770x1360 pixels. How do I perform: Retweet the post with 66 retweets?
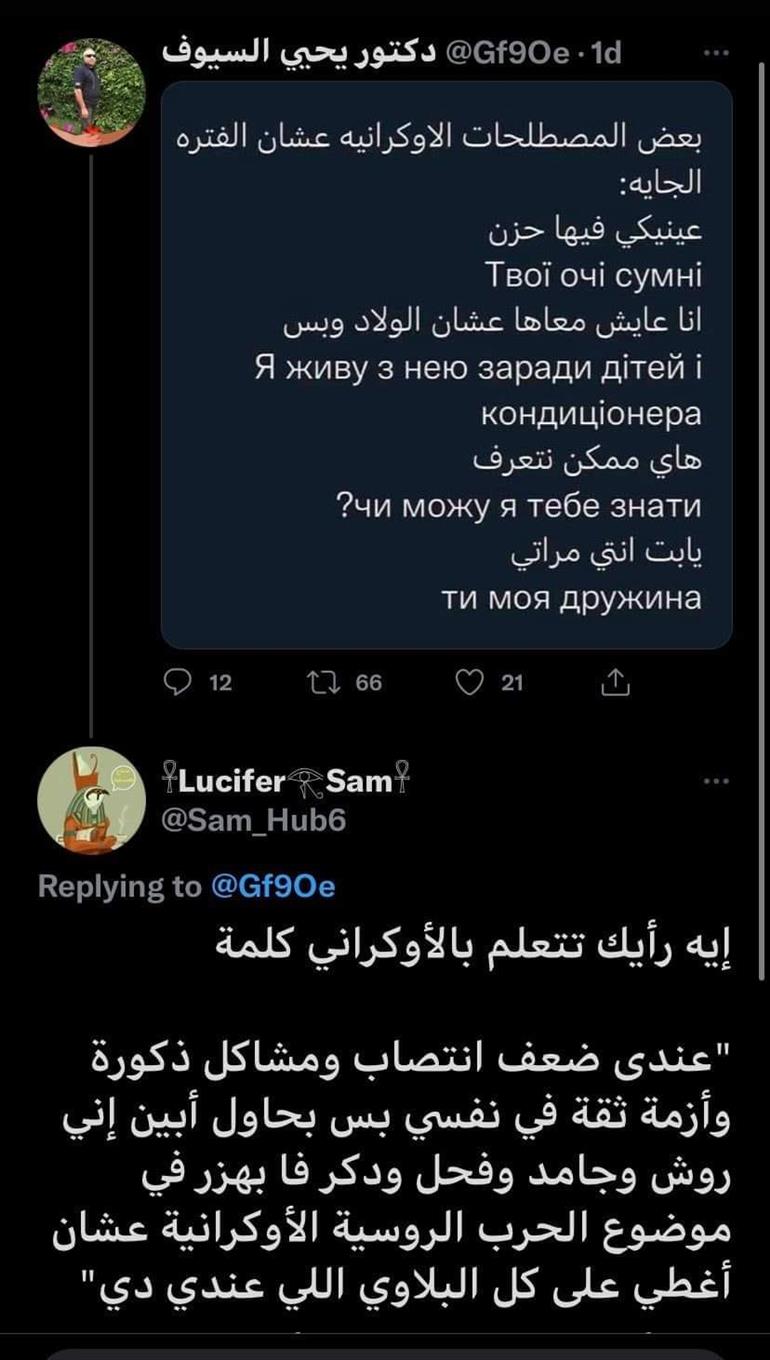click(323, 683)
